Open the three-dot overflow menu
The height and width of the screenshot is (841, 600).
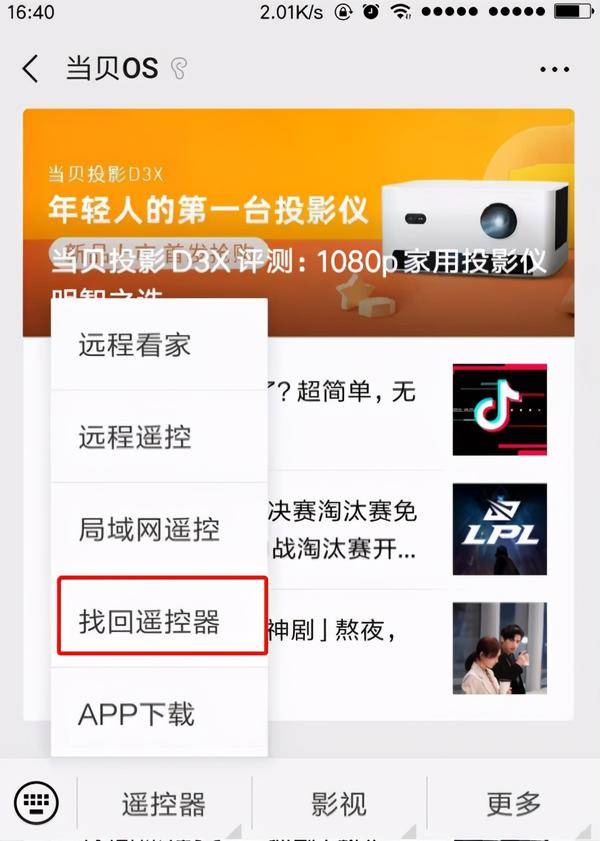(553, 69)
